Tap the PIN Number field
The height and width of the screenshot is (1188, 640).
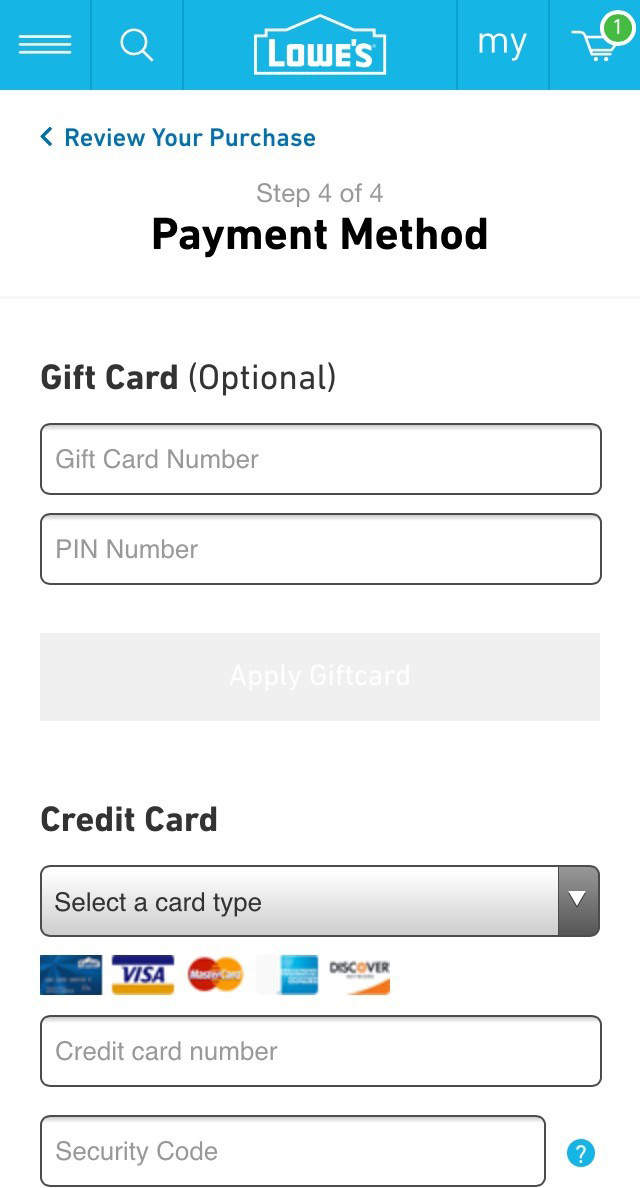point(320,549)
